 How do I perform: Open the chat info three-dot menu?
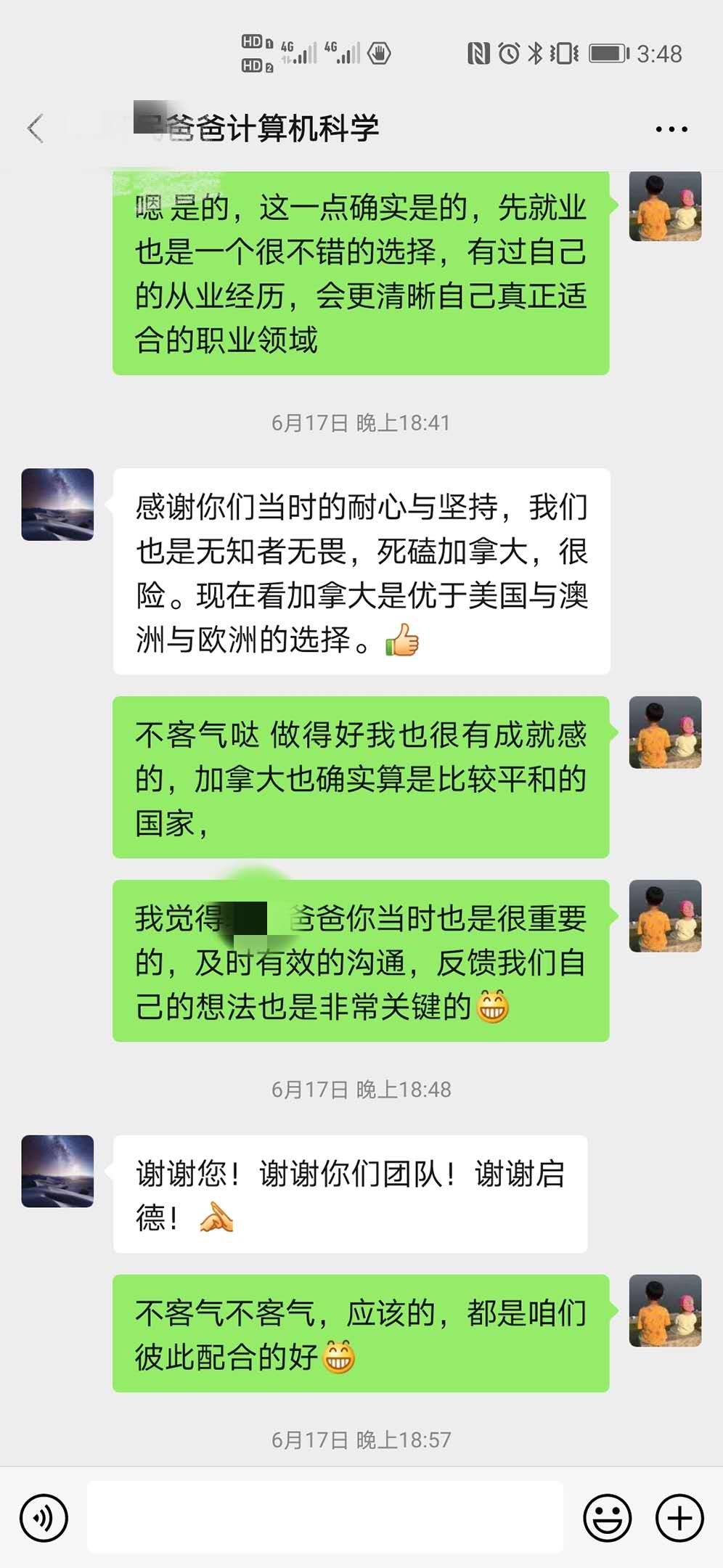tap(671, 129)
